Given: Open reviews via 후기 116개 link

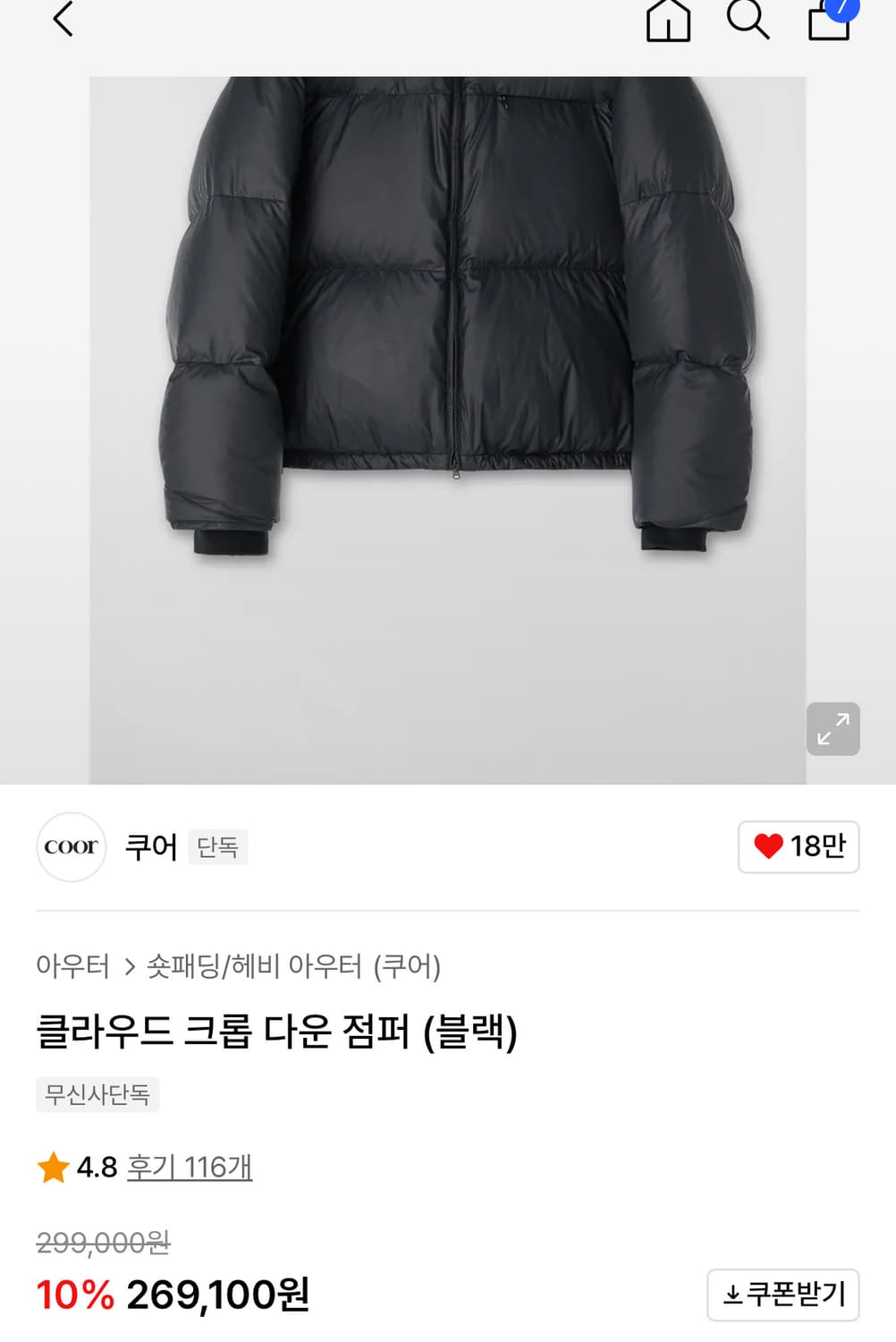Looking at the screenshot, I should pyautogui.click(x=190, y=1167).
